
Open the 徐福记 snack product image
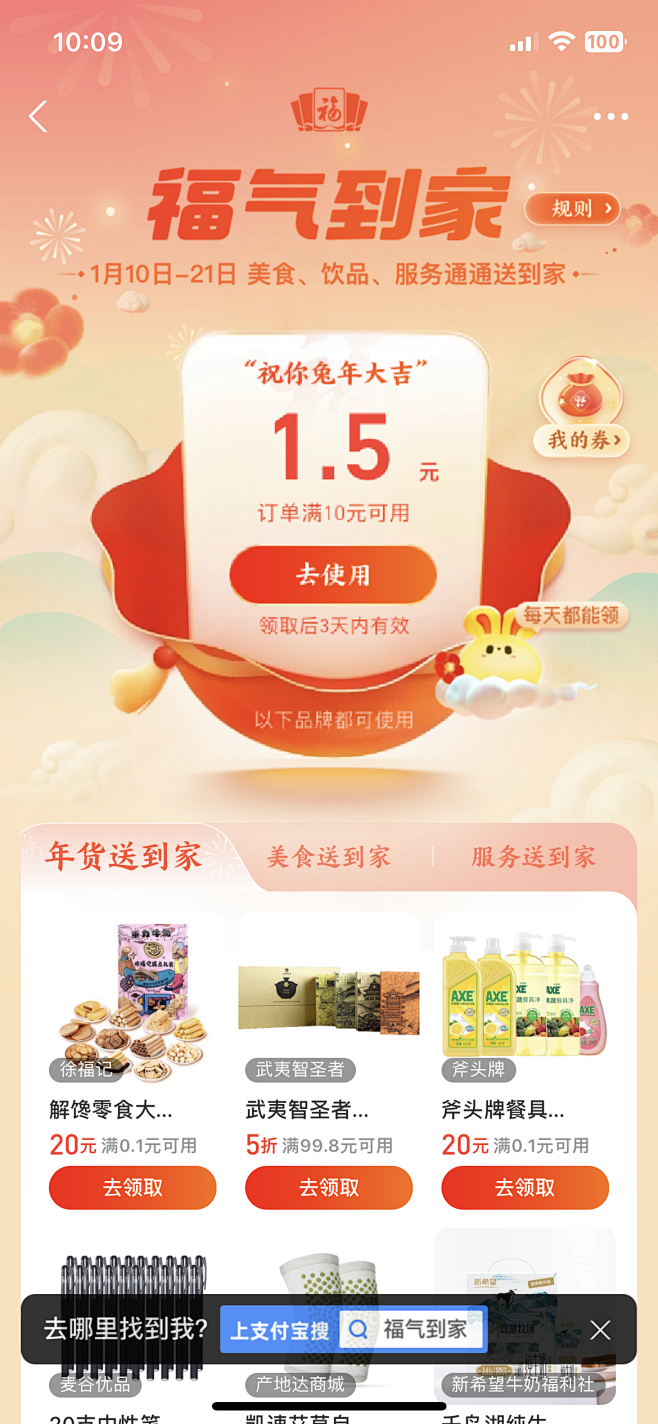coord(134,1001)
